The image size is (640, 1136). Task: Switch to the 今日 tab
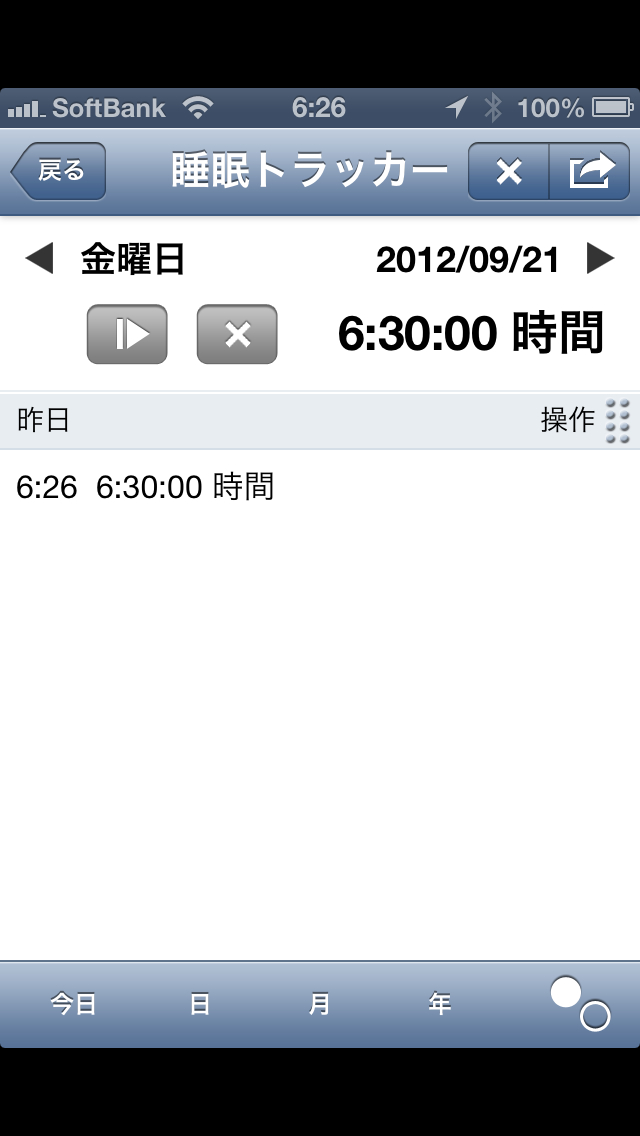74,1004
